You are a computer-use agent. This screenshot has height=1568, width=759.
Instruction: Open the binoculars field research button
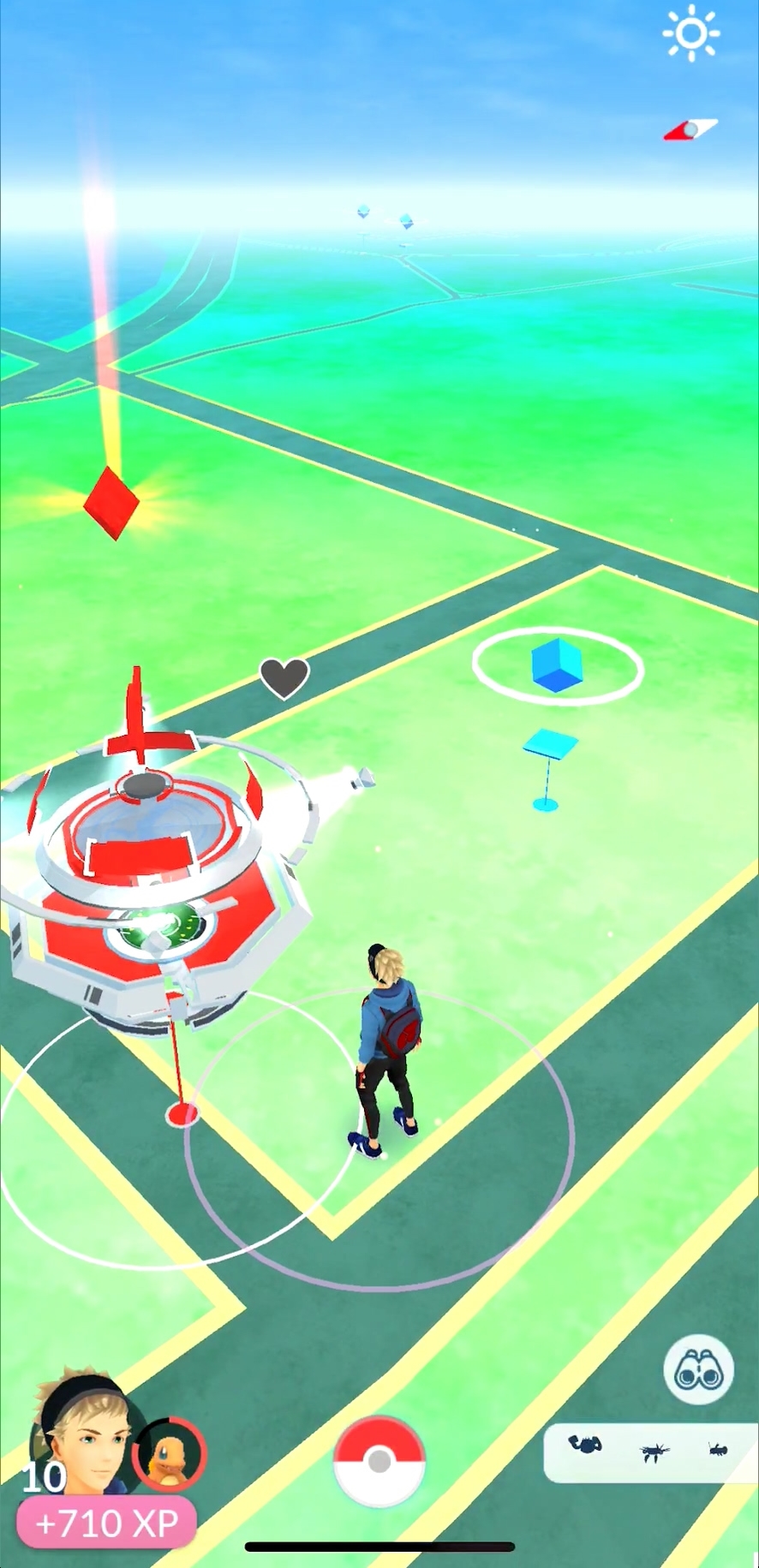point(699,1372)
